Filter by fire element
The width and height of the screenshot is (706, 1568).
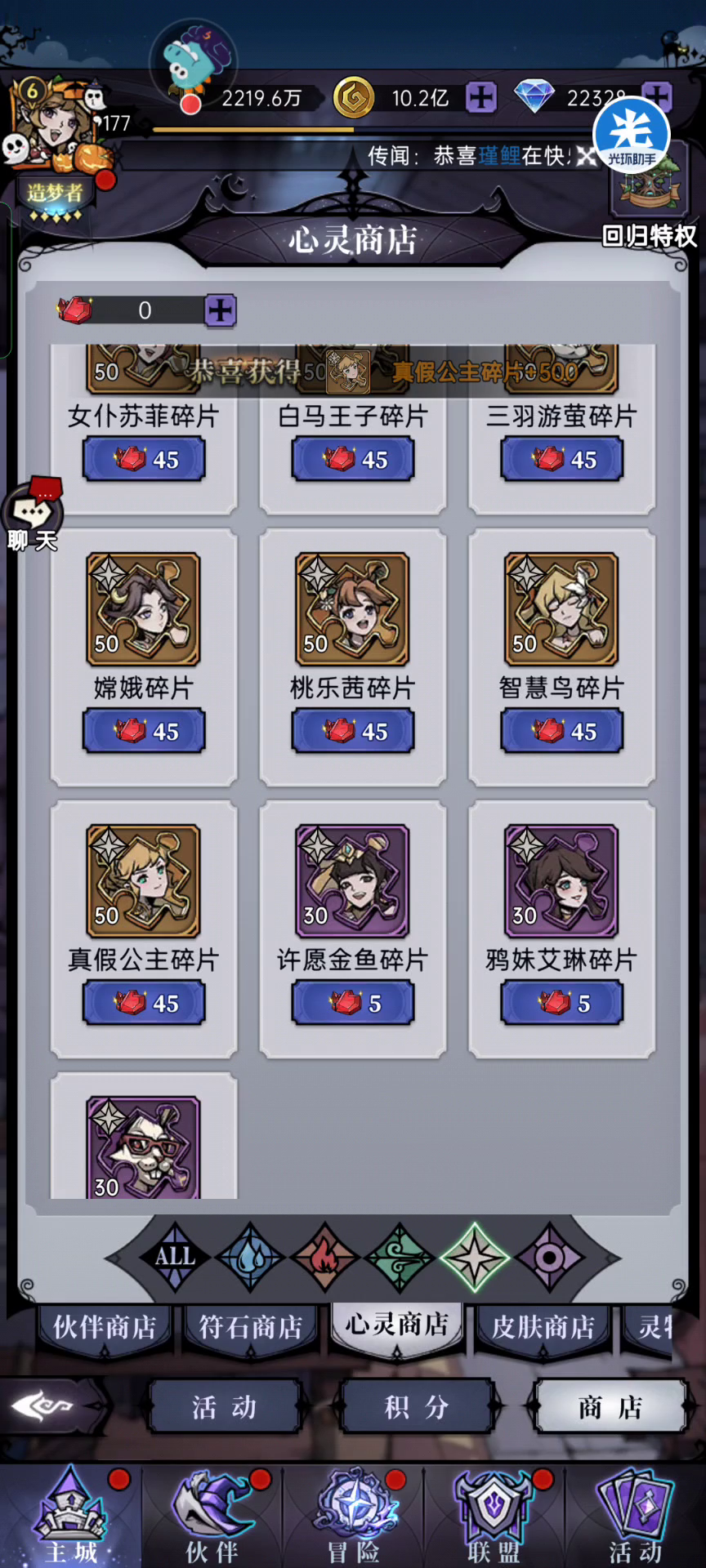325,1257
